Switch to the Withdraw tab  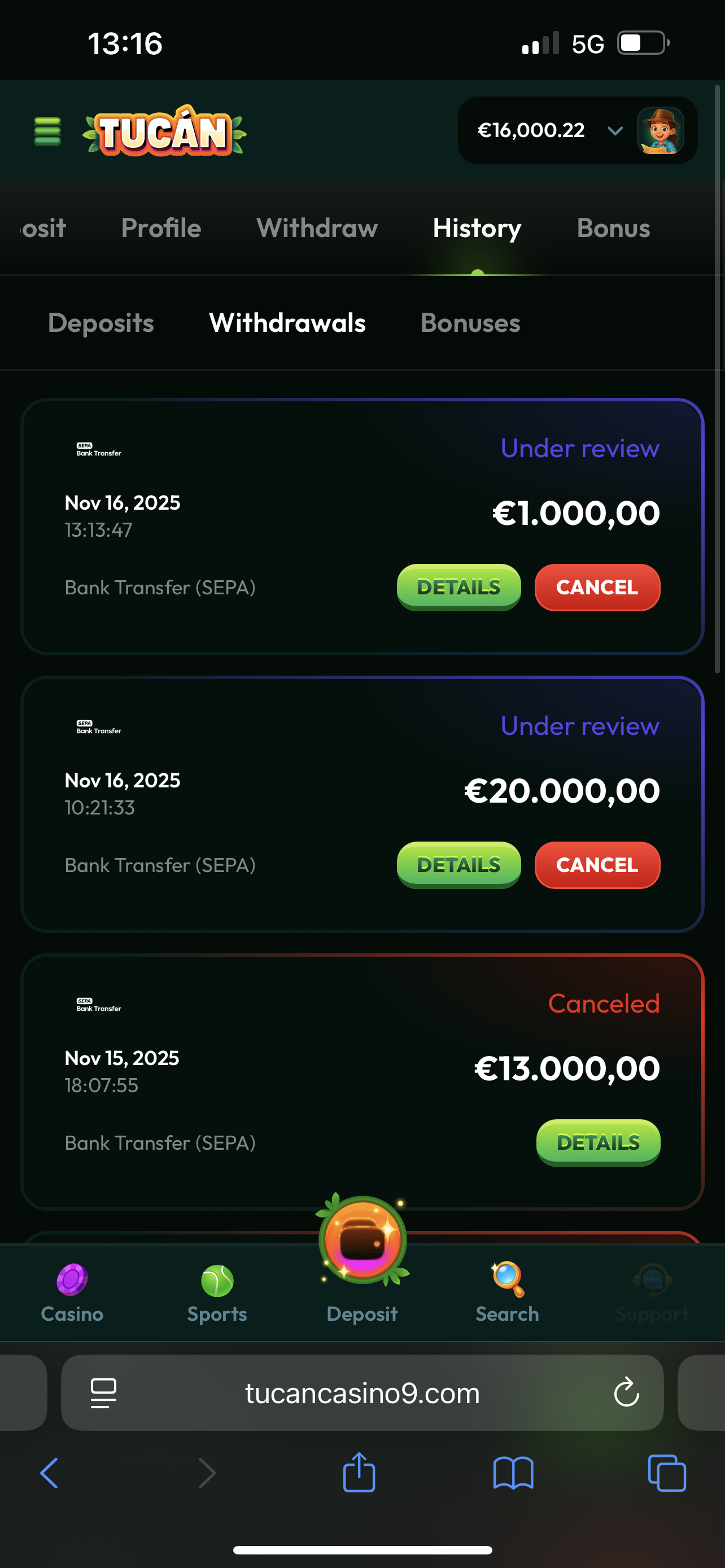(x=317, y=228)
